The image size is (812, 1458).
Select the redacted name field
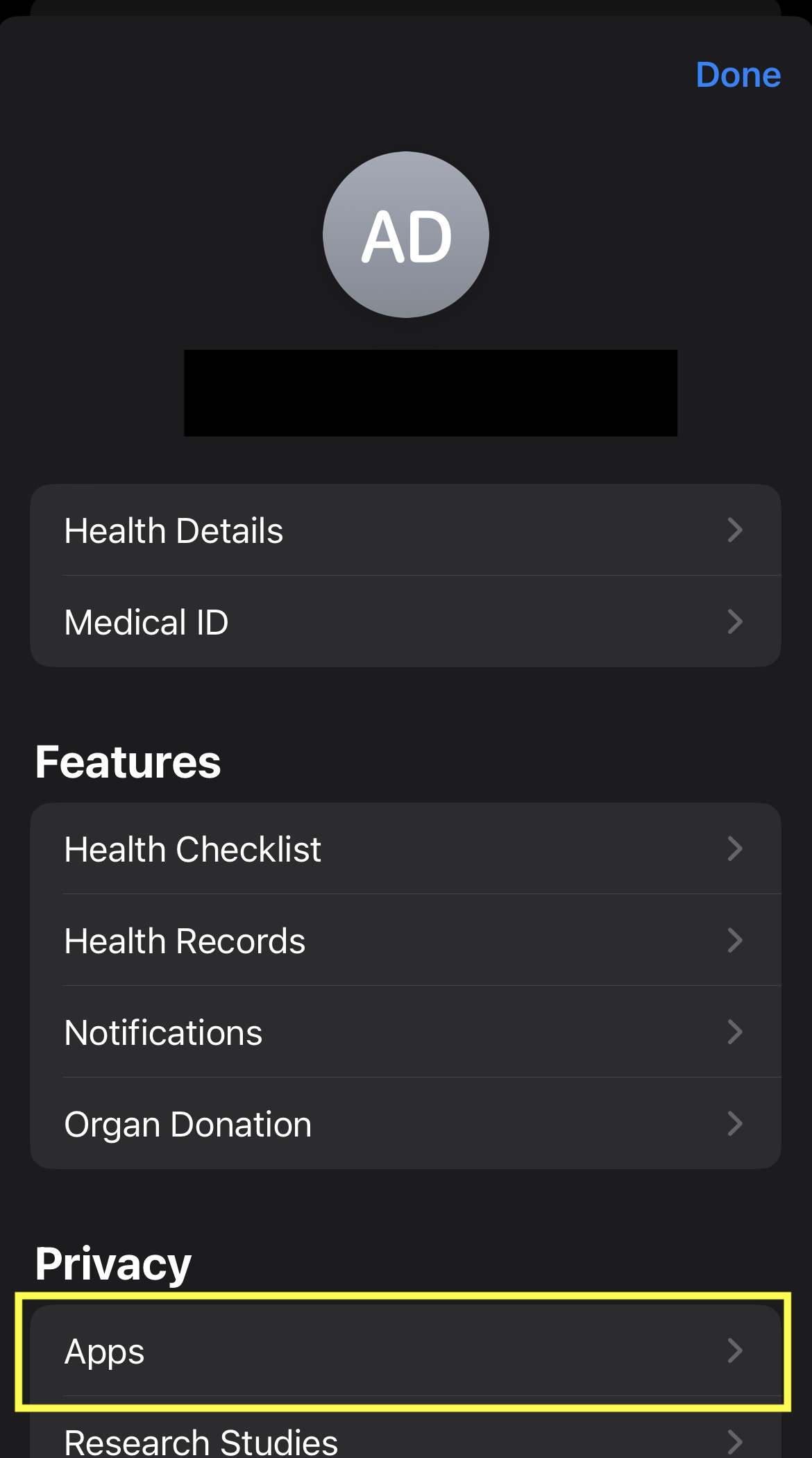[x=430, y=392]
